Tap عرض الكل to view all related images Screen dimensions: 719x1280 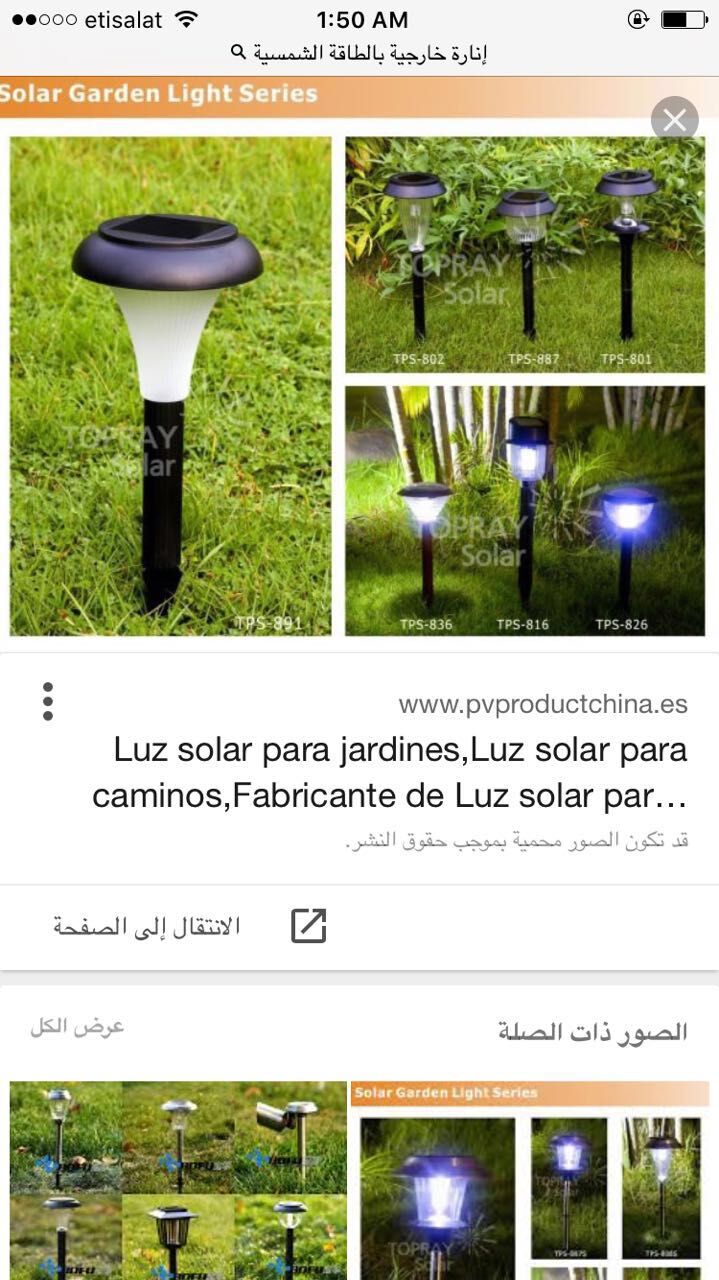[x=77, y=1027]
